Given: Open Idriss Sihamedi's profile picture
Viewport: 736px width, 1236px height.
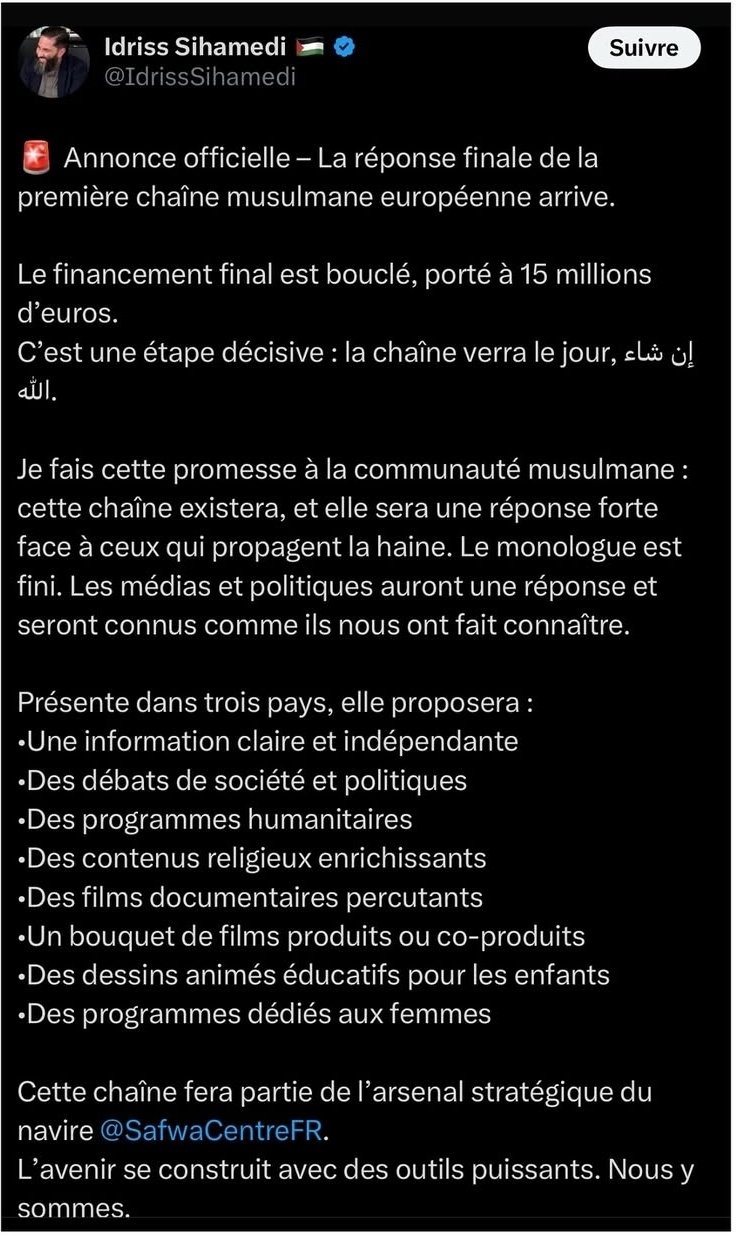Looking at the screenshot, I should (x=54, y=61).
